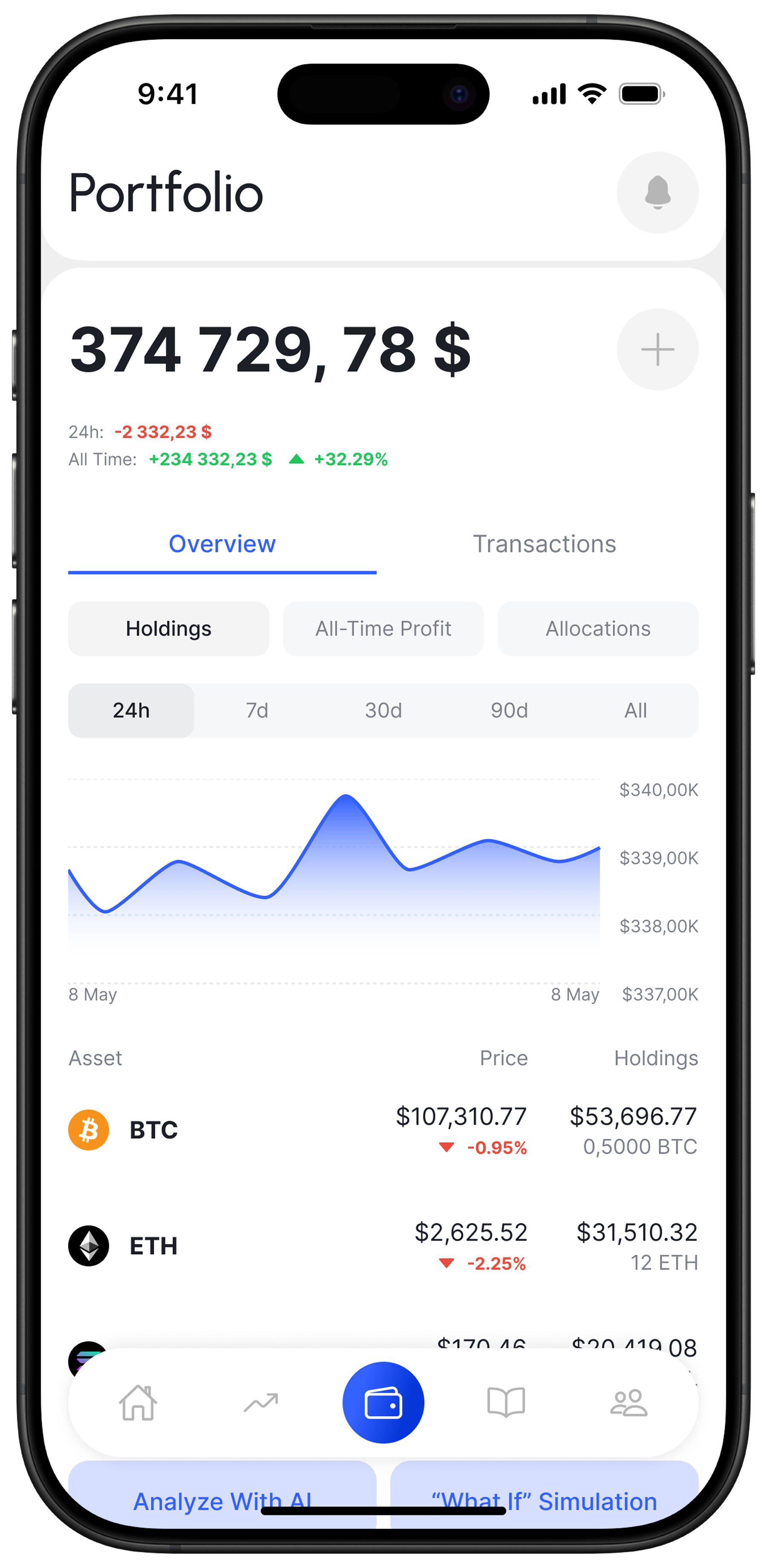Show the Allocations view
Screen dimensions: 767x1568
pyautogui.click(x=598, y=629)
